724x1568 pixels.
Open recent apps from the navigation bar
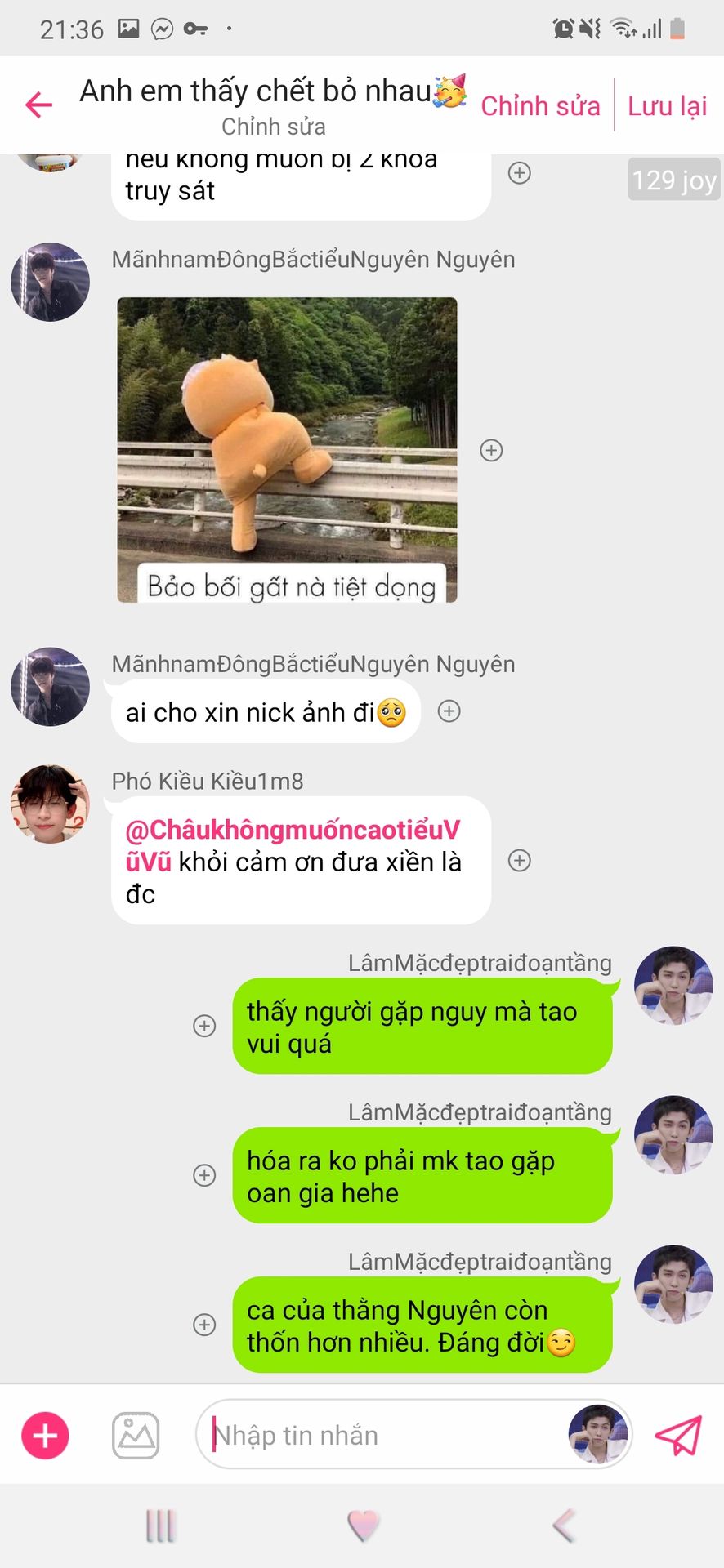point(160,1525)
